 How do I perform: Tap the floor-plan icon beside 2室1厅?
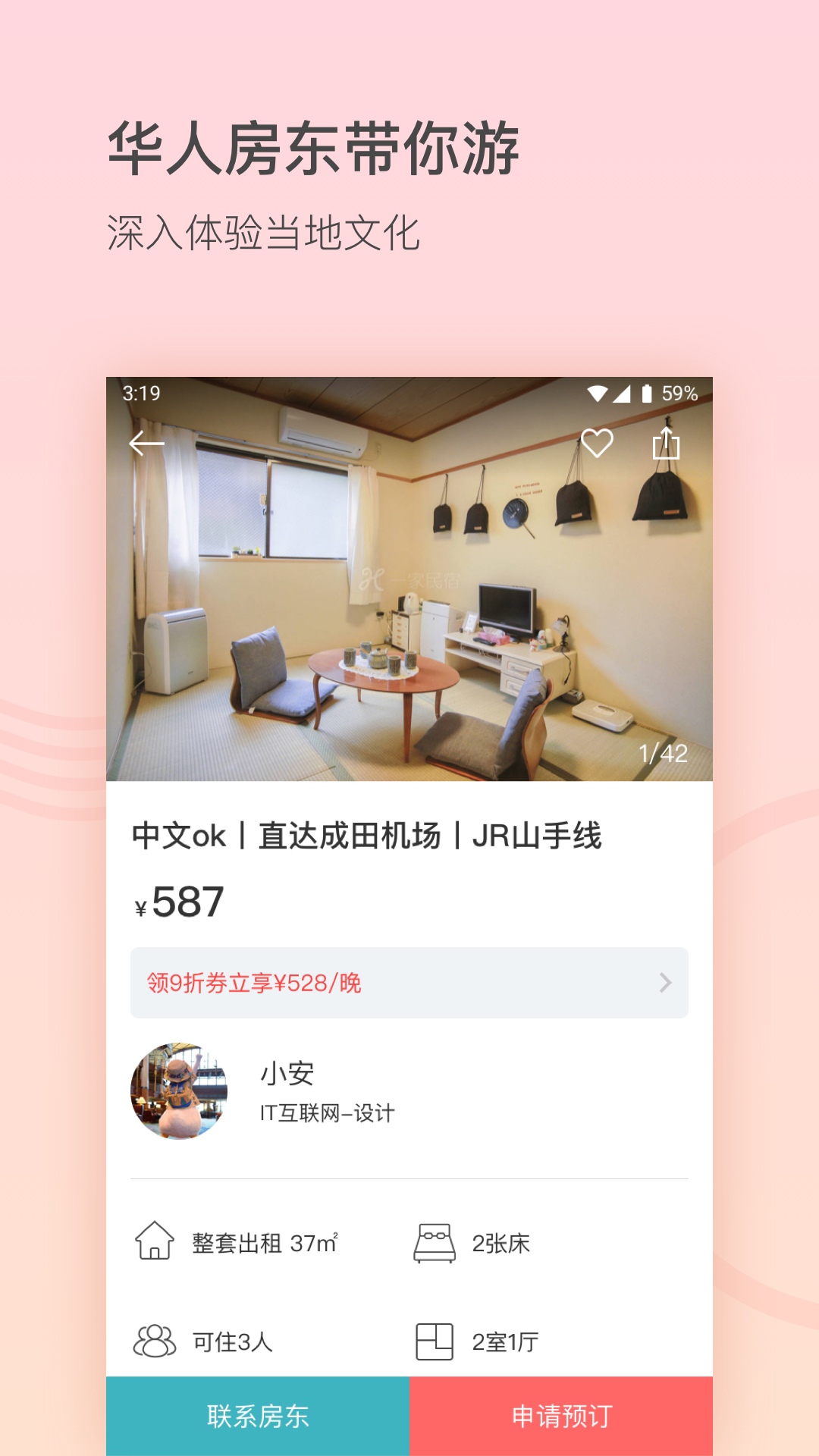click(434, 1341)
